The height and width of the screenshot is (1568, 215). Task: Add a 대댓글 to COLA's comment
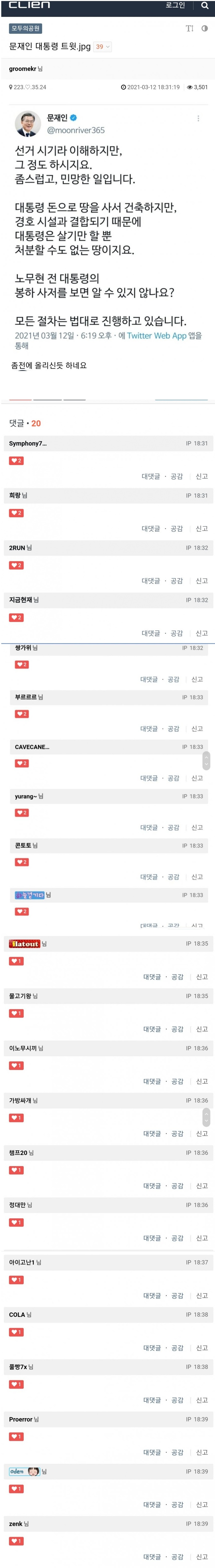pos(152,1348)
